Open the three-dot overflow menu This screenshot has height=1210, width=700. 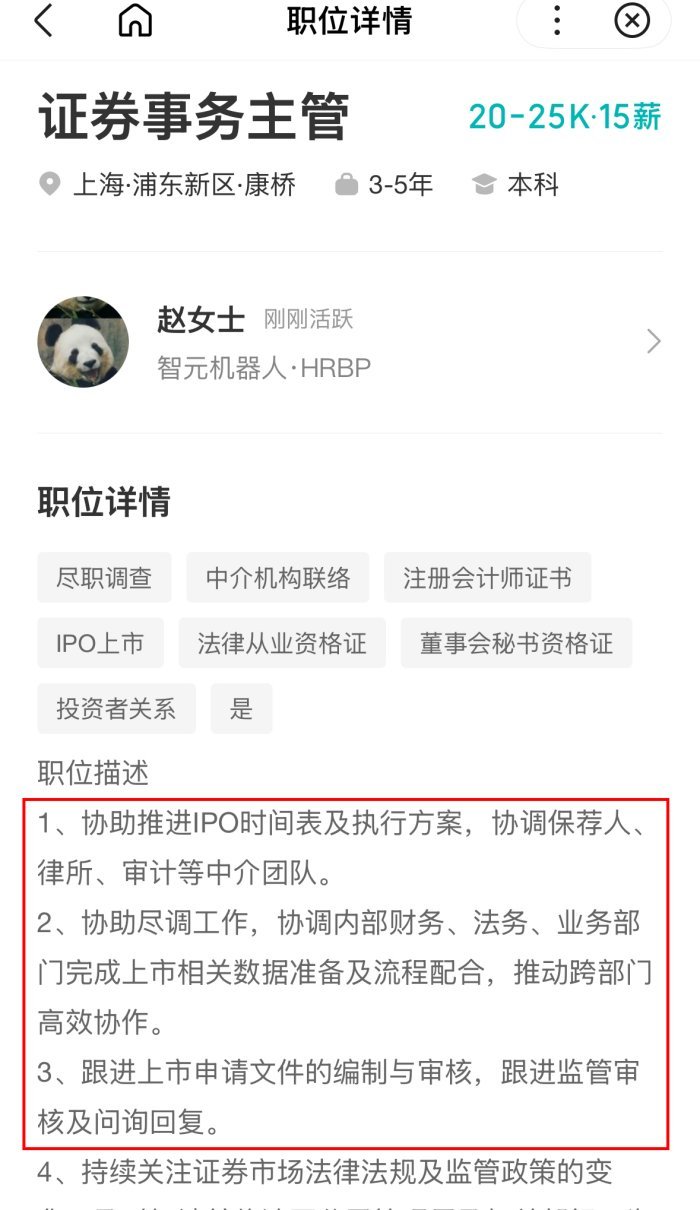click(557, 20)
